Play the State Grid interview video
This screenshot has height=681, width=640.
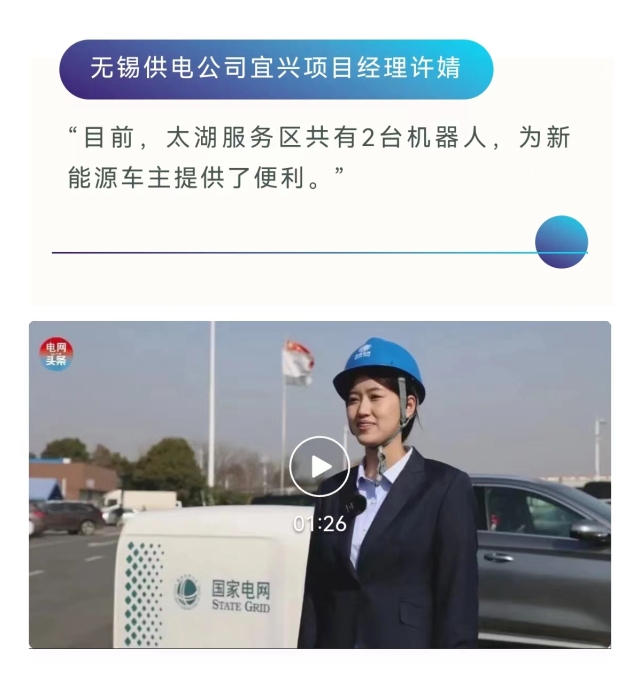[x=319, y=466]
